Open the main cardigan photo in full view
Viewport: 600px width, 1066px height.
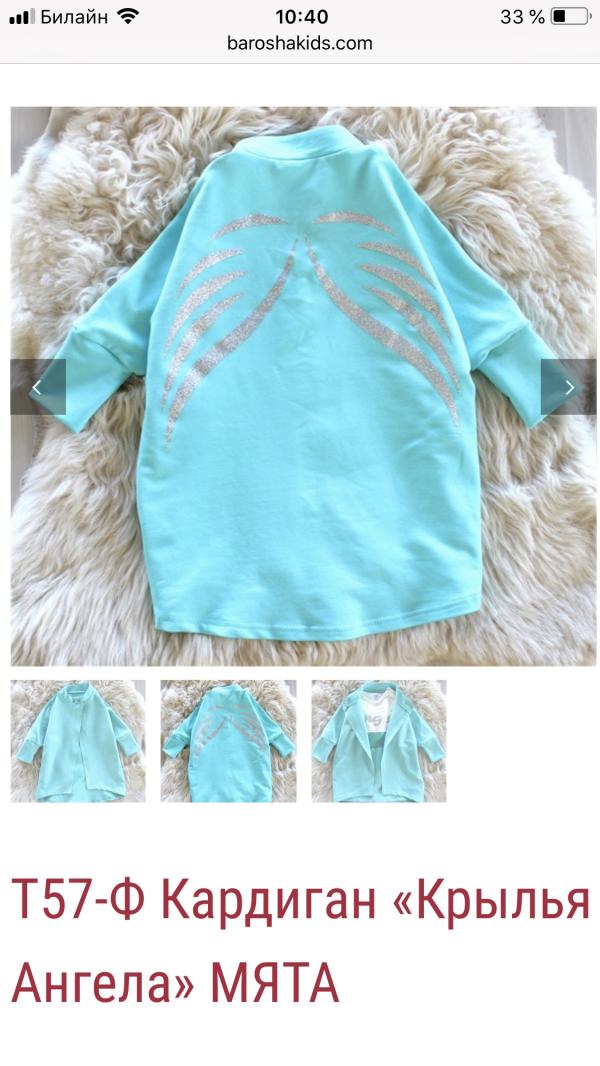point(304,385)
